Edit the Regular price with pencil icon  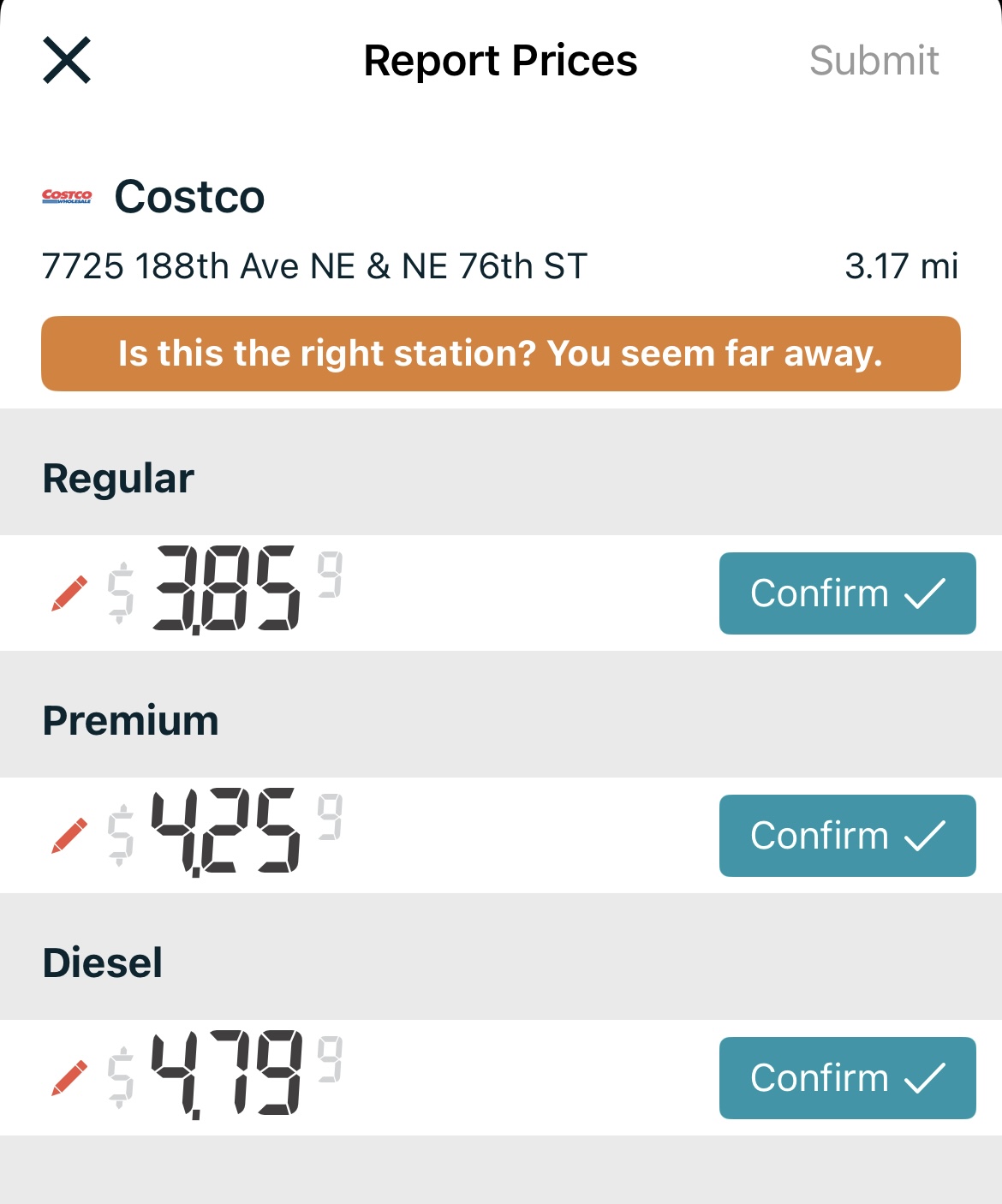[x=69, y=593]
